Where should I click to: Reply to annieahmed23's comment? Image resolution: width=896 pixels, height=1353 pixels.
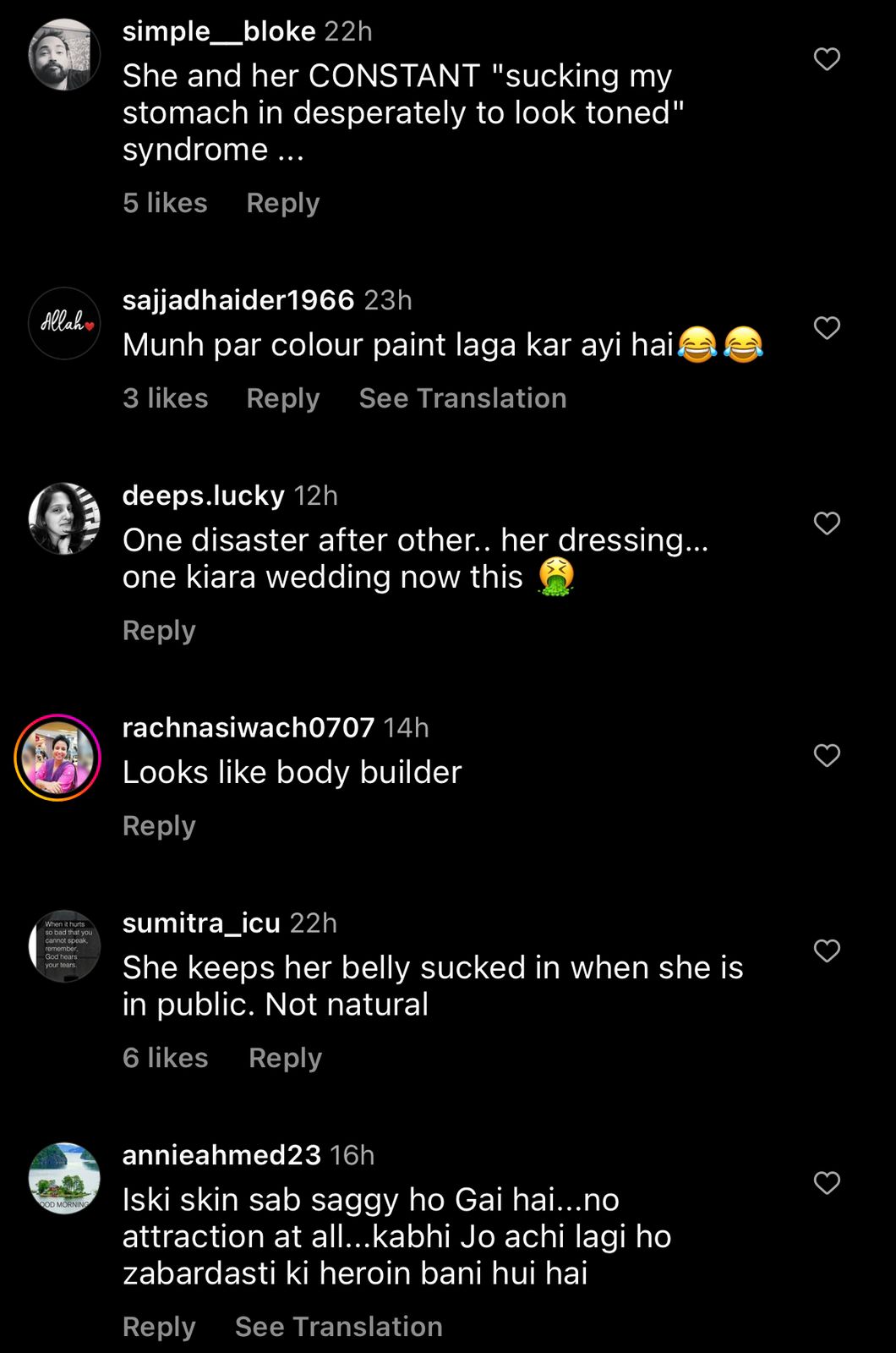pyautogui.click(x=159, y=1326)
